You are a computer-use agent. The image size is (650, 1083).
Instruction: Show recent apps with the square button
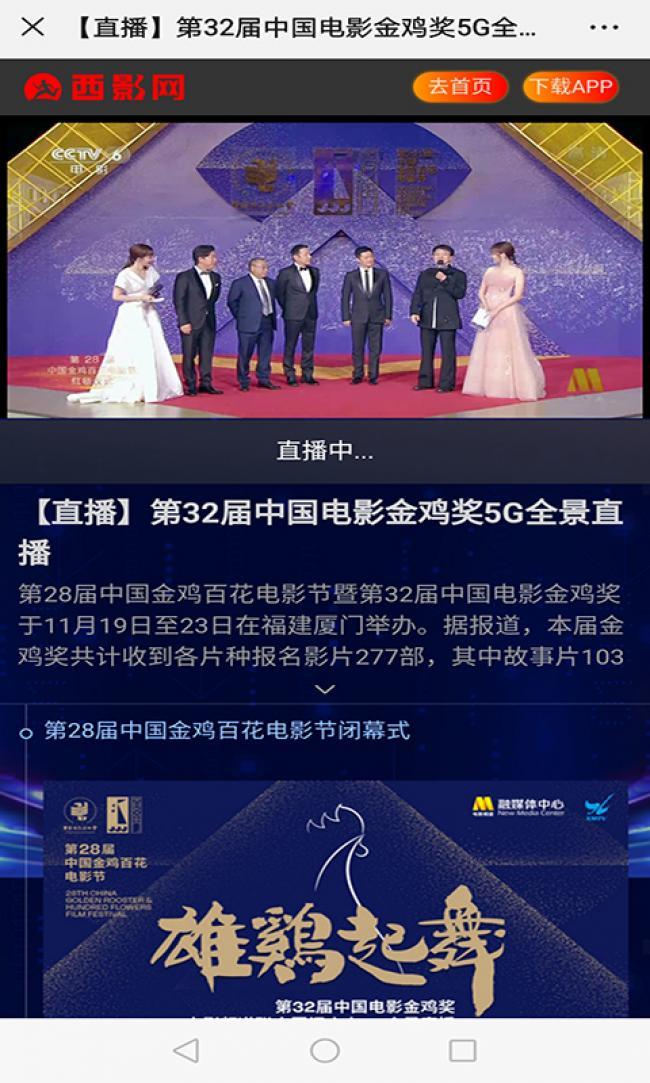[x=463, y=1051]
